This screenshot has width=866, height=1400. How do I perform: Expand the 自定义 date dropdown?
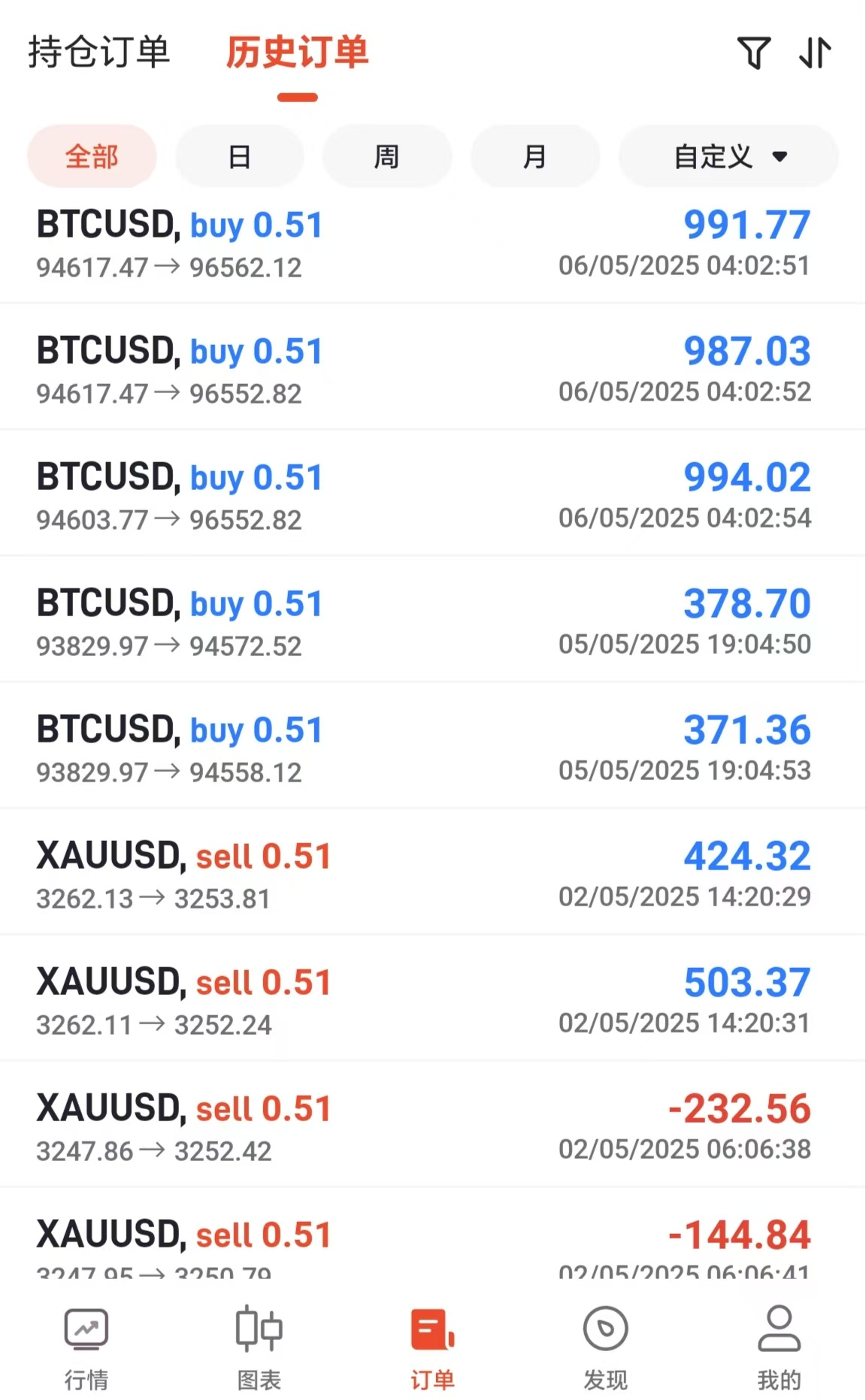(x=728, y=156)
